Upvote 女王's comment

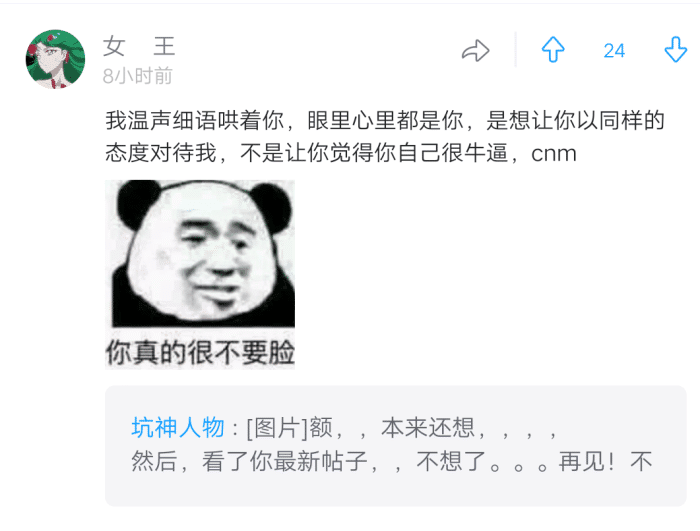553,50
